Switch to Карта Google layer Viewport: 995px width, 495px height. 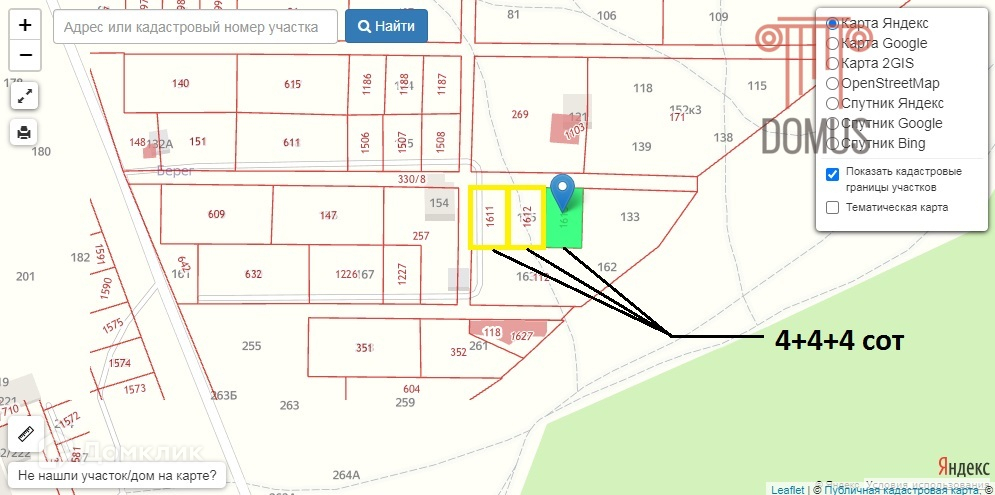pyautogui.click(x=832, y=44)
